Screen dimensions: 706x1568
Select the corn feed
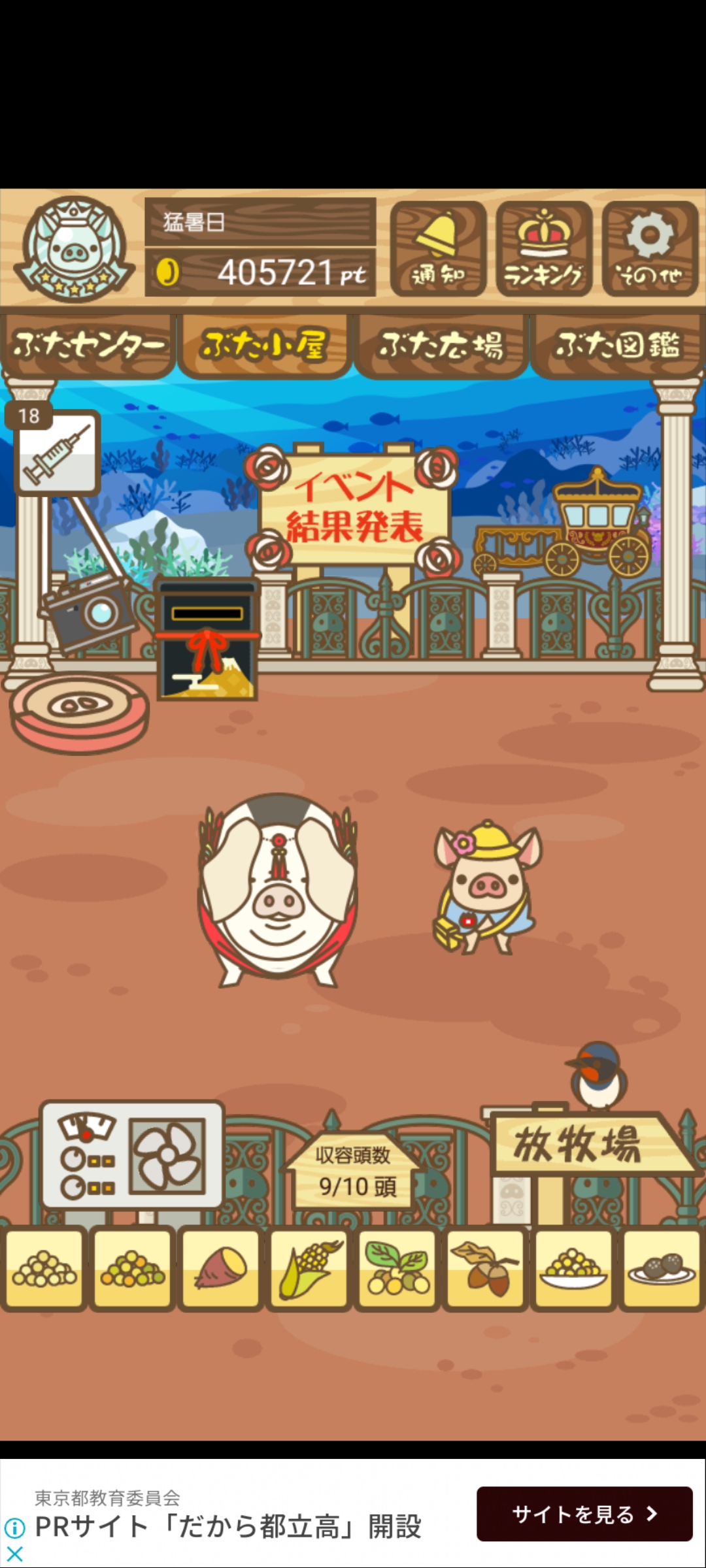pyautogui.click(x=309, y=1269)
